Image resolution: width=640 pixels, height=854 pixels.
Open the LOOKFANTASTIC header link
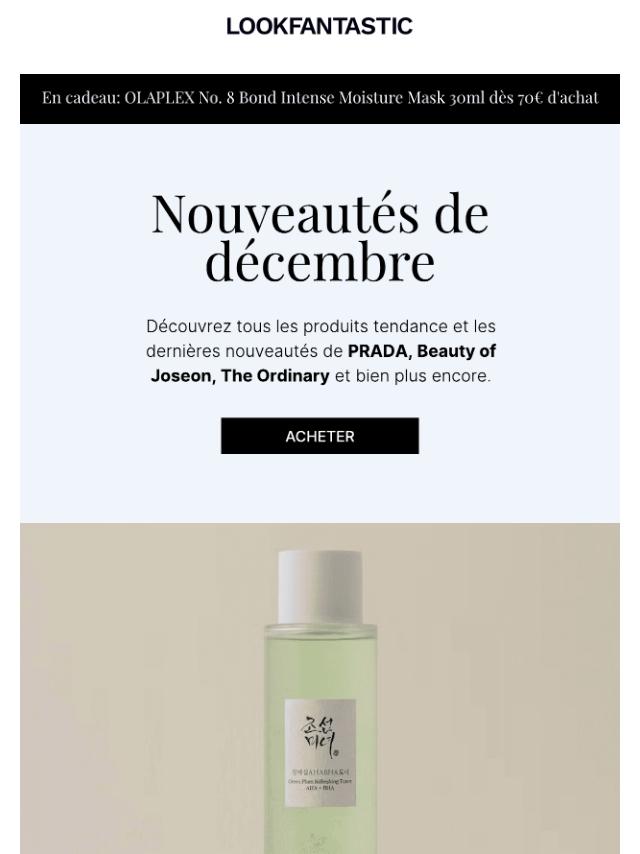click(x=319, y=27)
